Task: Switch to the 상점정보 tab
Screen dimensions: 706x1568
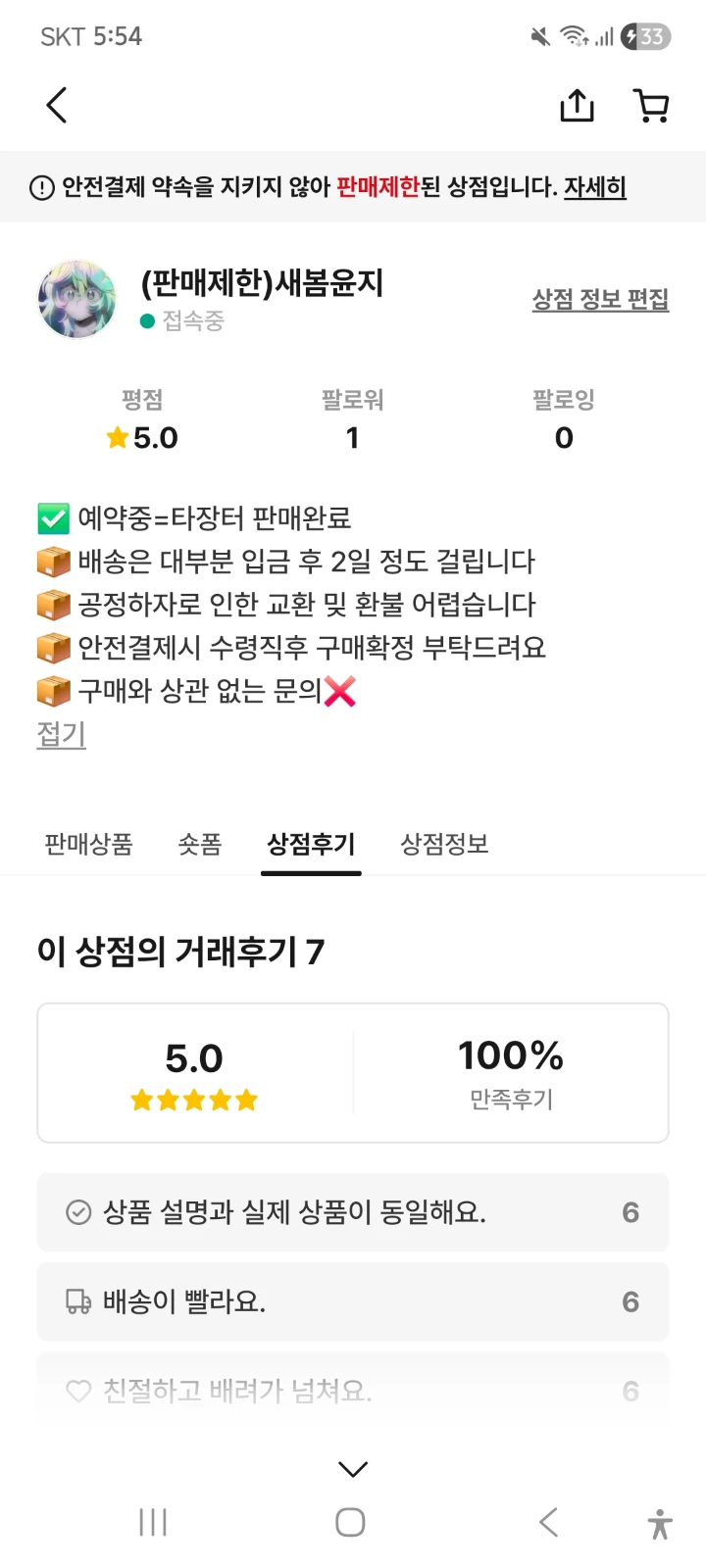Action: pos(444,844)
